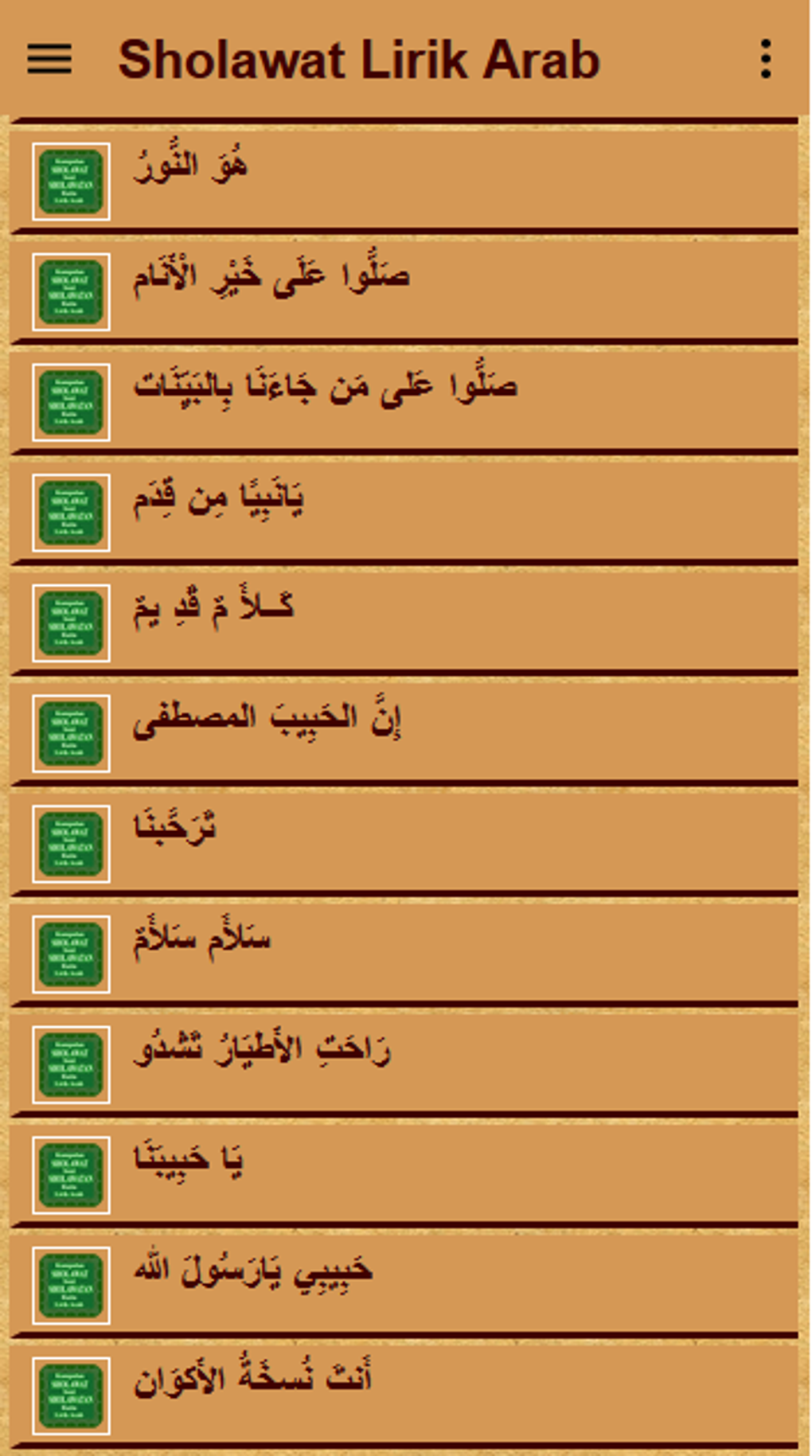Open the sholawat هُوَ النُّورُ
The image size is (812, 1456).
coord(404,180)
